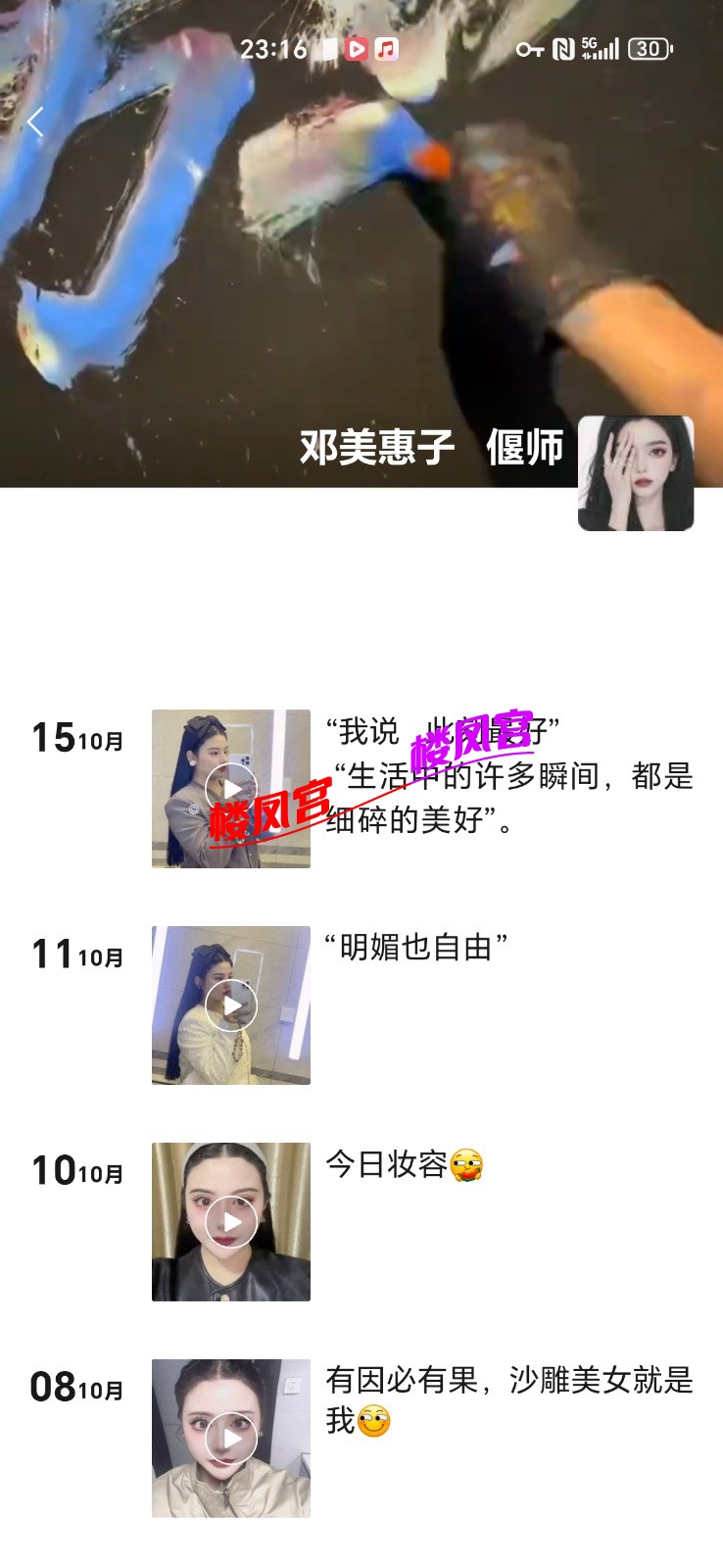This screenshot has height=1568, width=723.
Task: Go back using the top-left arrow
Action: [x=36, y=123]
